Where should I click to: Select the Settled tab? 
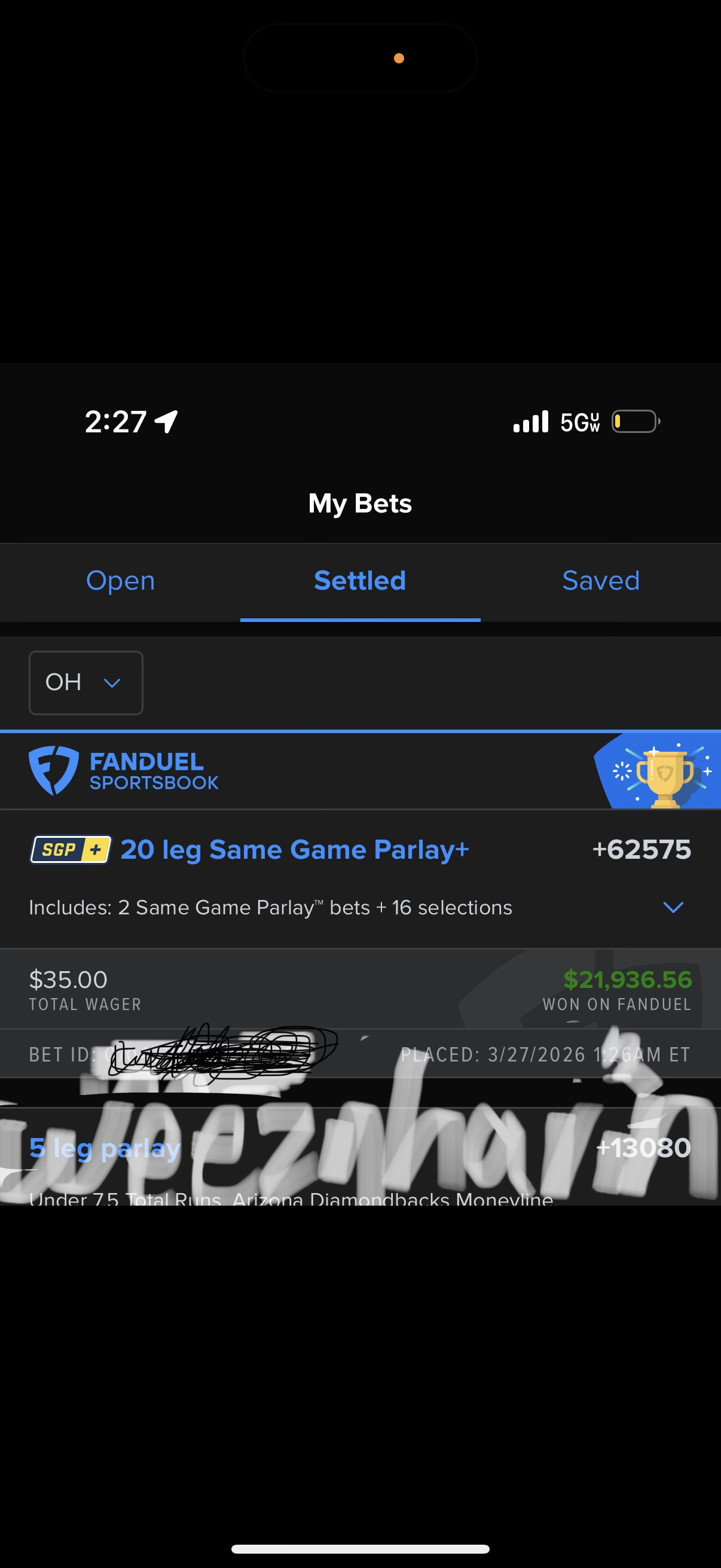(x=359, y=581)
